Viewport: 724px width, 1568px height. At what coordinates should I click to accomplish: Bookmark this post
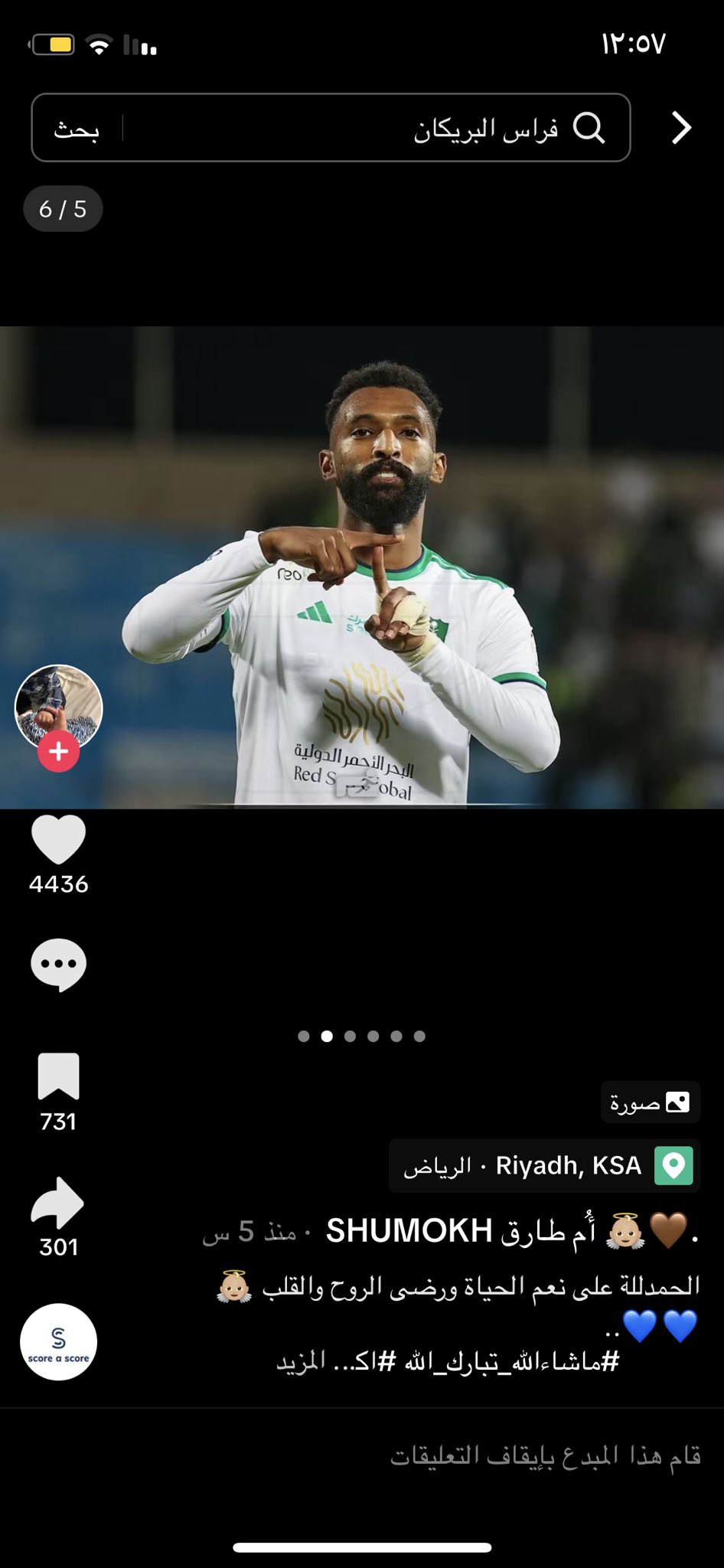[59, 1076]
